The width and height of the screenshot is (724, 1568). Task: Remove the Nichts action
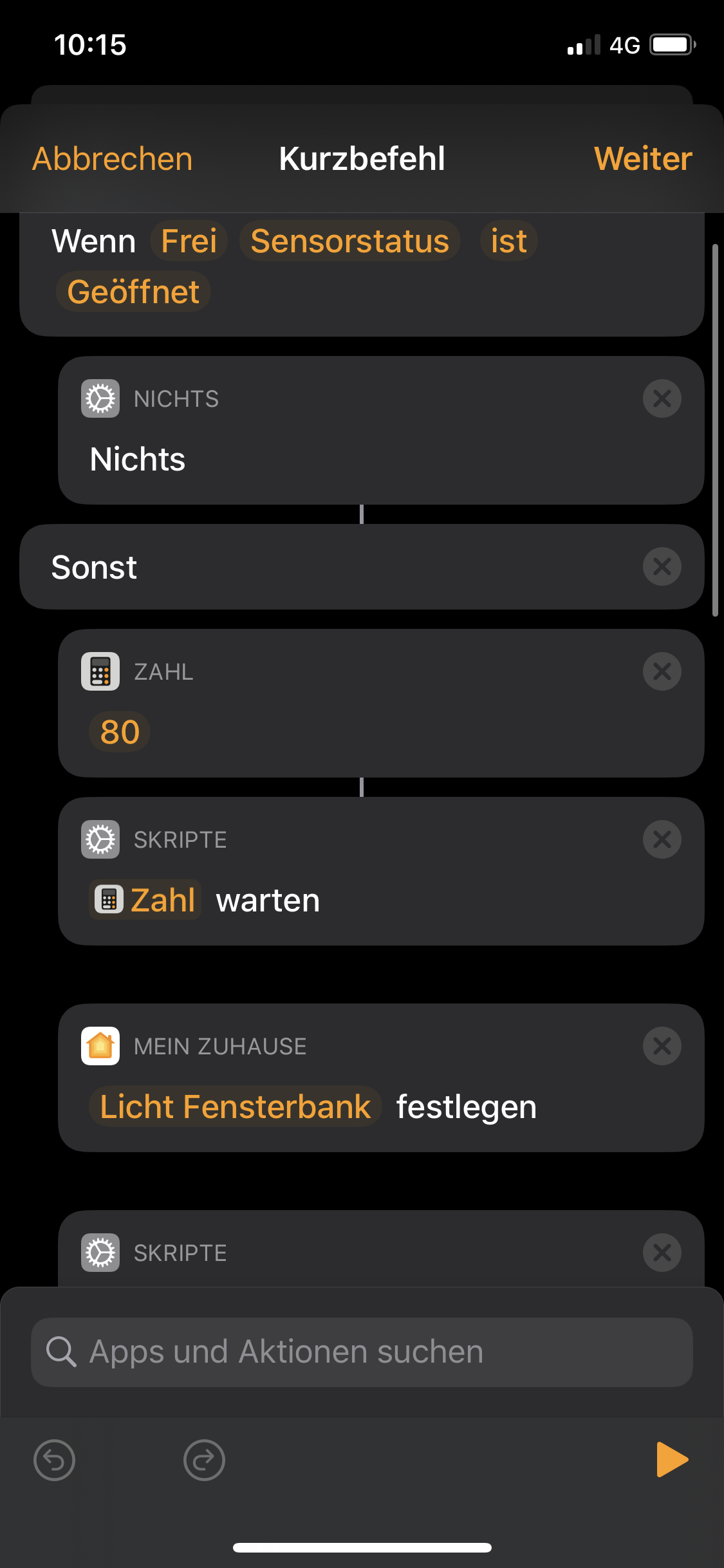point(662,399)
